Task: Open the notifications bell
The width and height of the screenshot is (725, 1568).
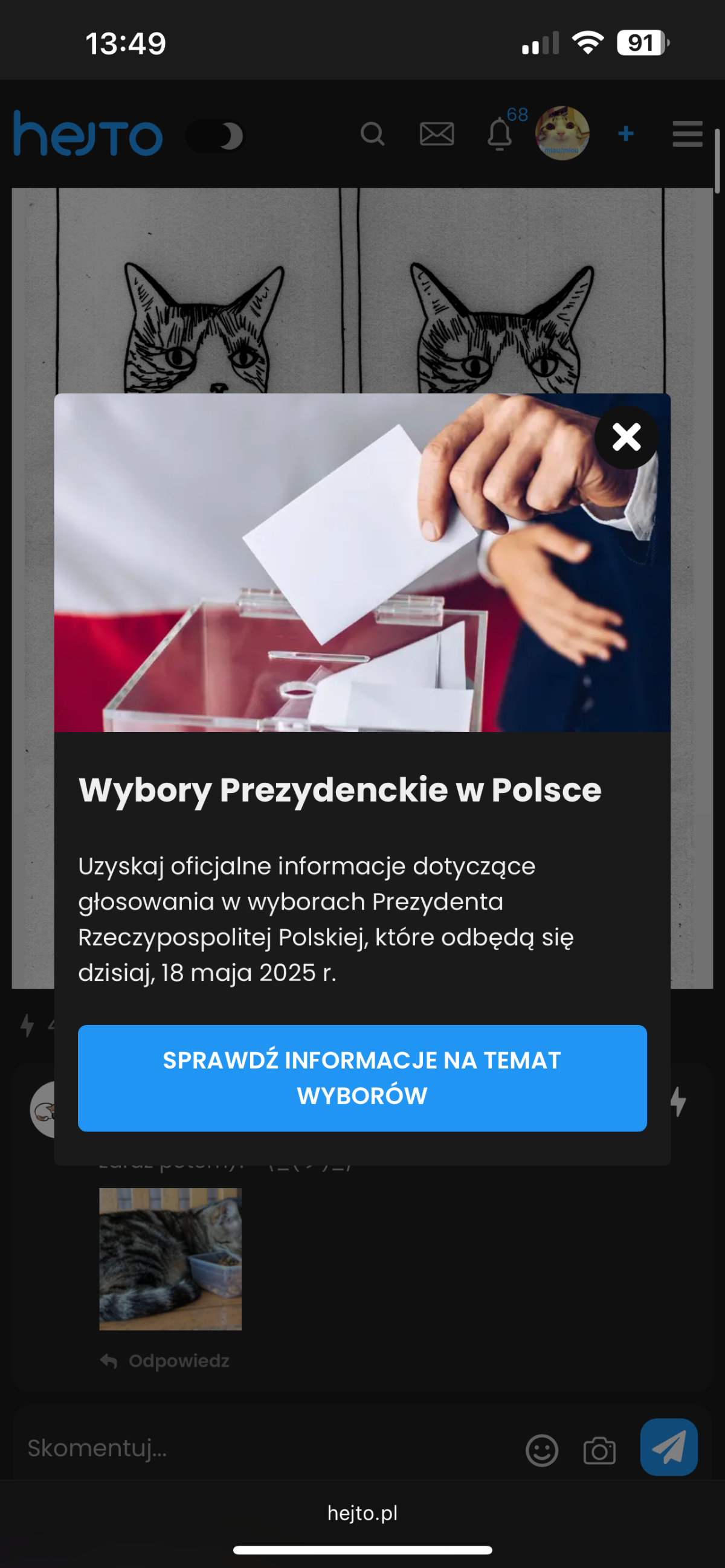Action: point(499,134)
